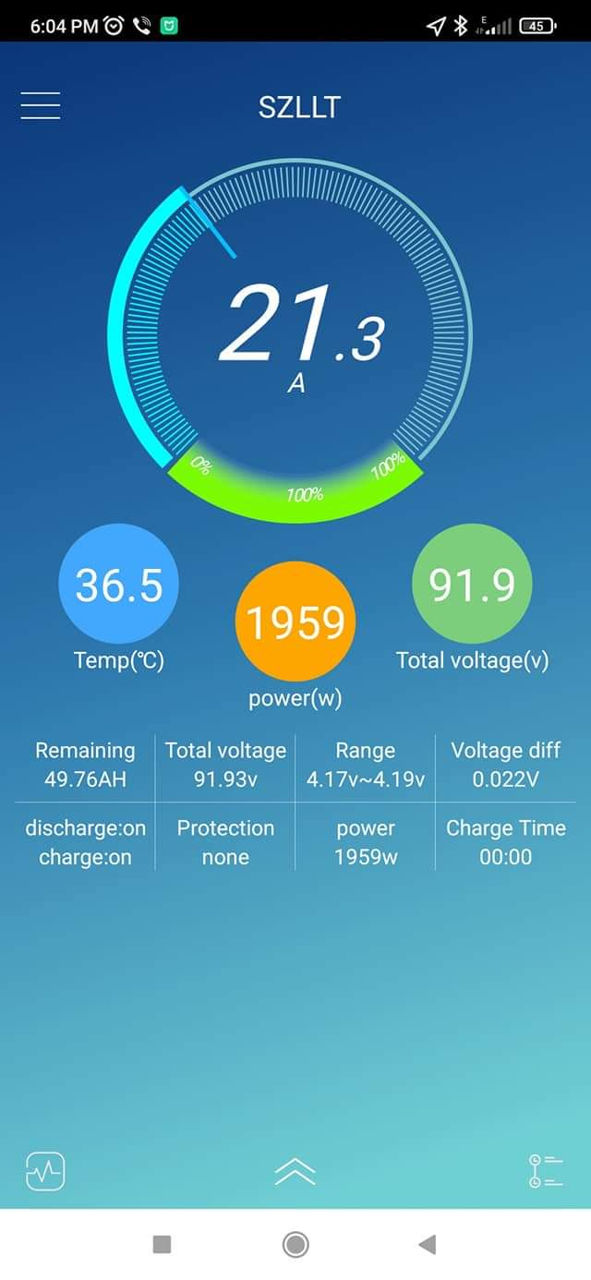Open the hamburger drawer menu
Screen dimensions: 591x1280
(41, 106)
